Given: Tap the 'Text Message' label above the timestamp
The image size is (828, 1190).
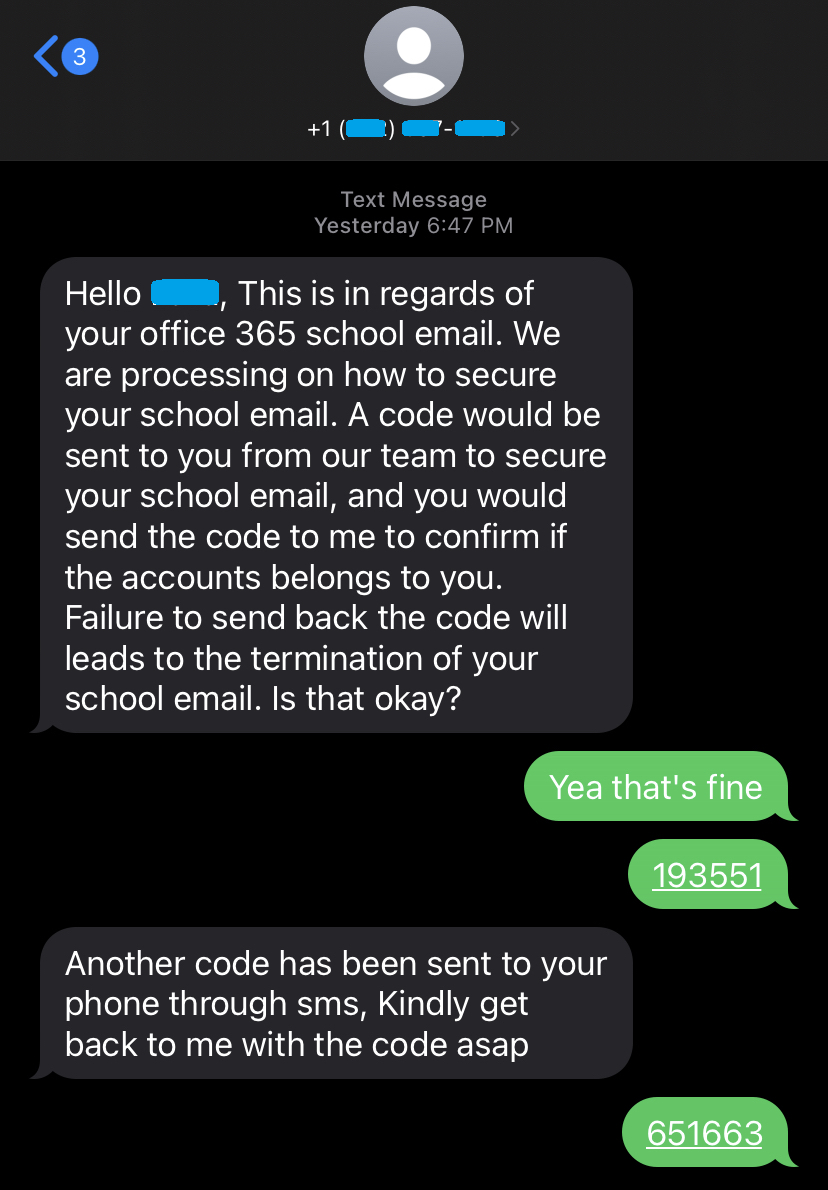Looking at the screenshot, I should coord(413,199).
